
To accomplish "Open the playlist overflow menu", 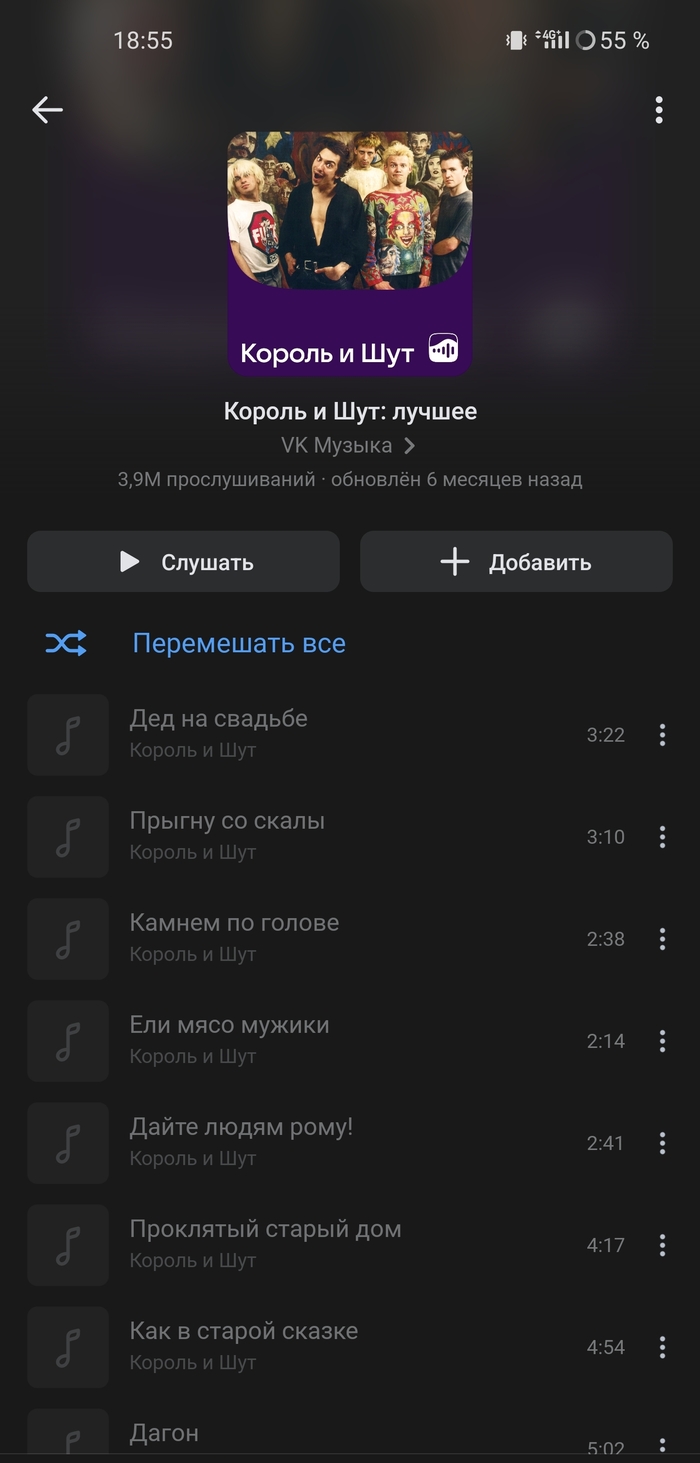I will pyautogui.click(x=658, y=110).
